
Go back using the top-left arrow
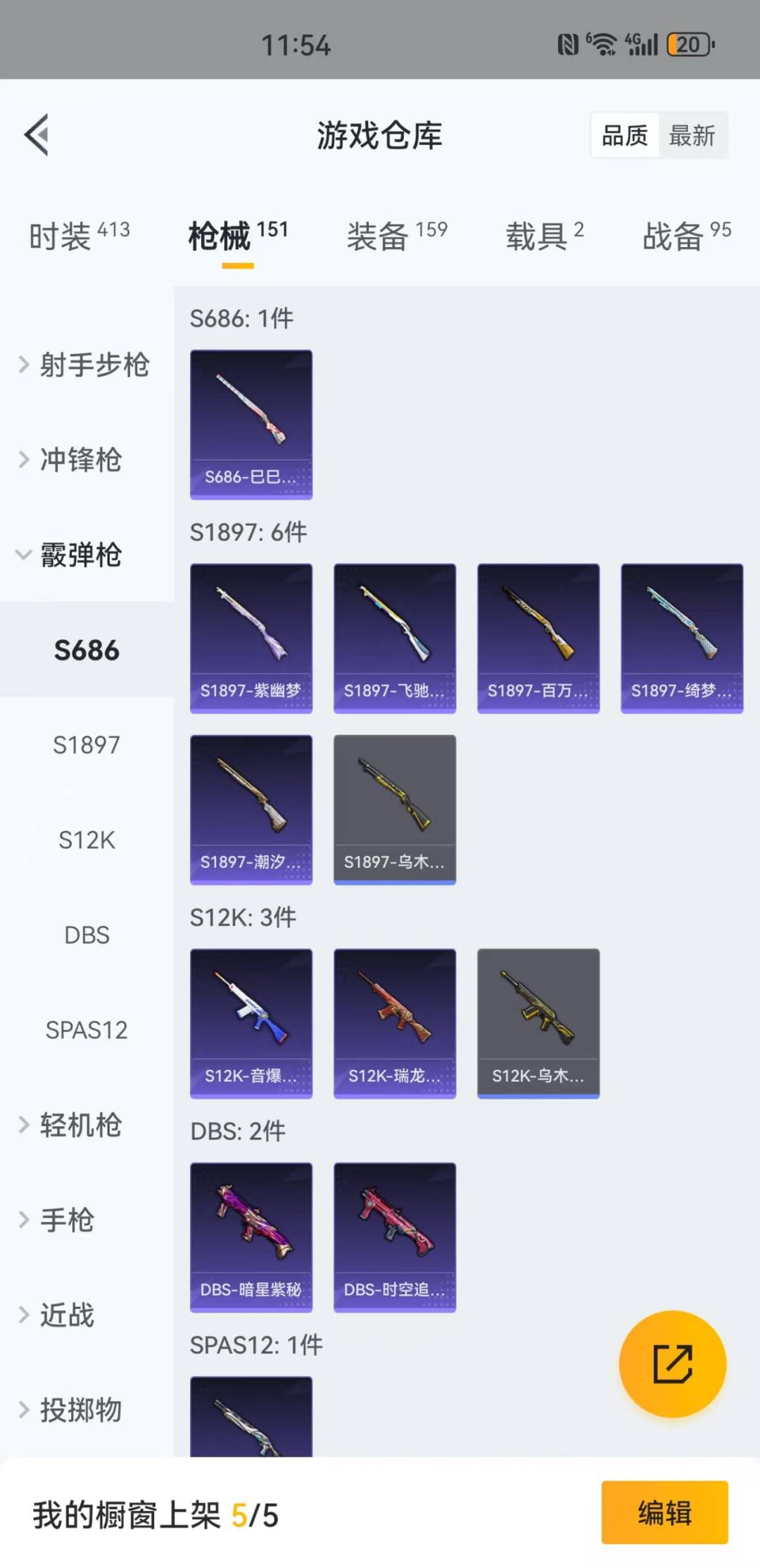pyautogui.click(x=37, y=134)
